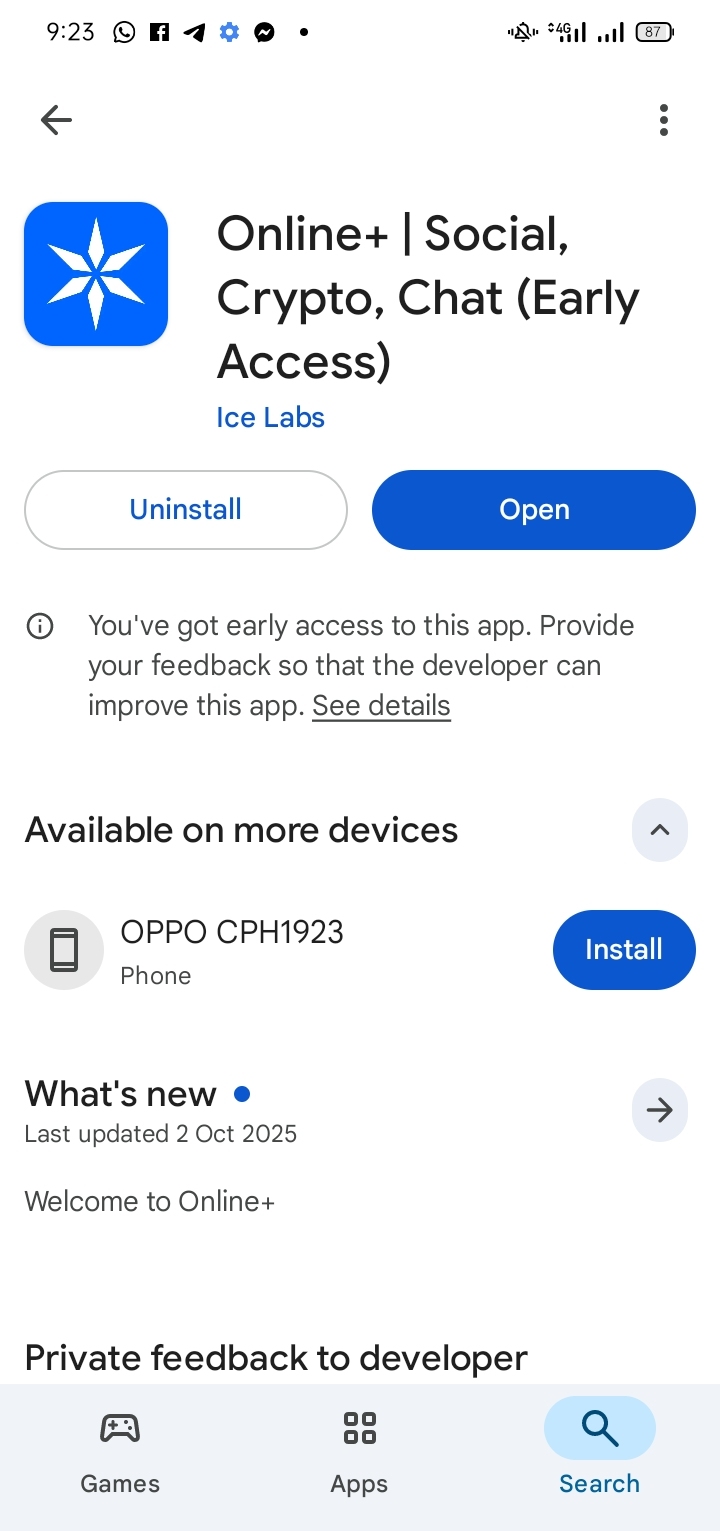Open What's new details arrow

[x=659, y=1110]
